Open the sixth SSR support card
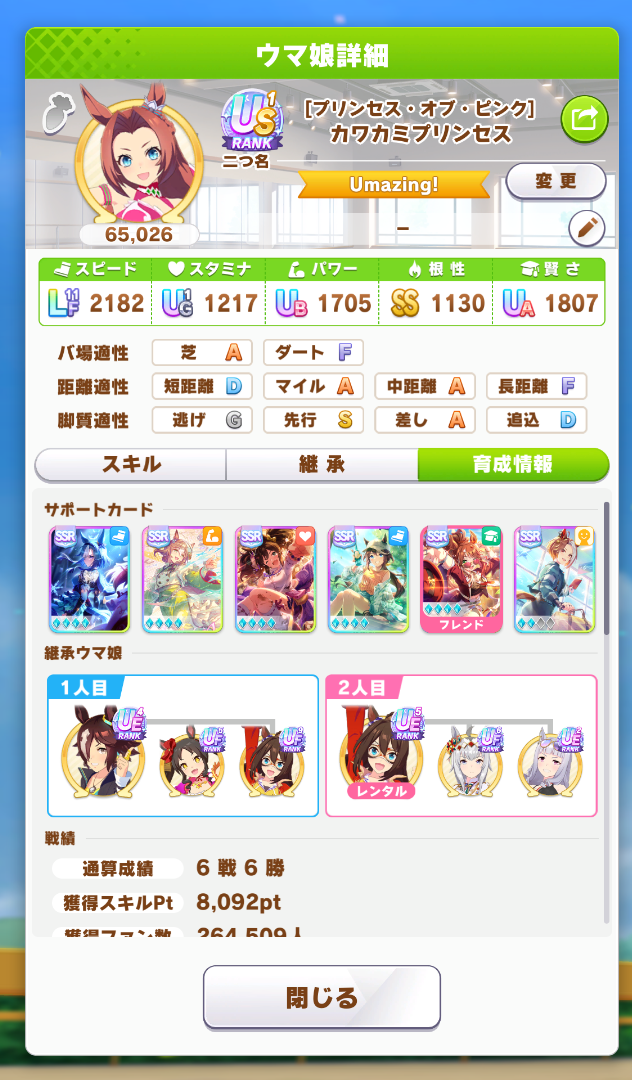The height and width of the screenshot is (1080, 632). 554,579
